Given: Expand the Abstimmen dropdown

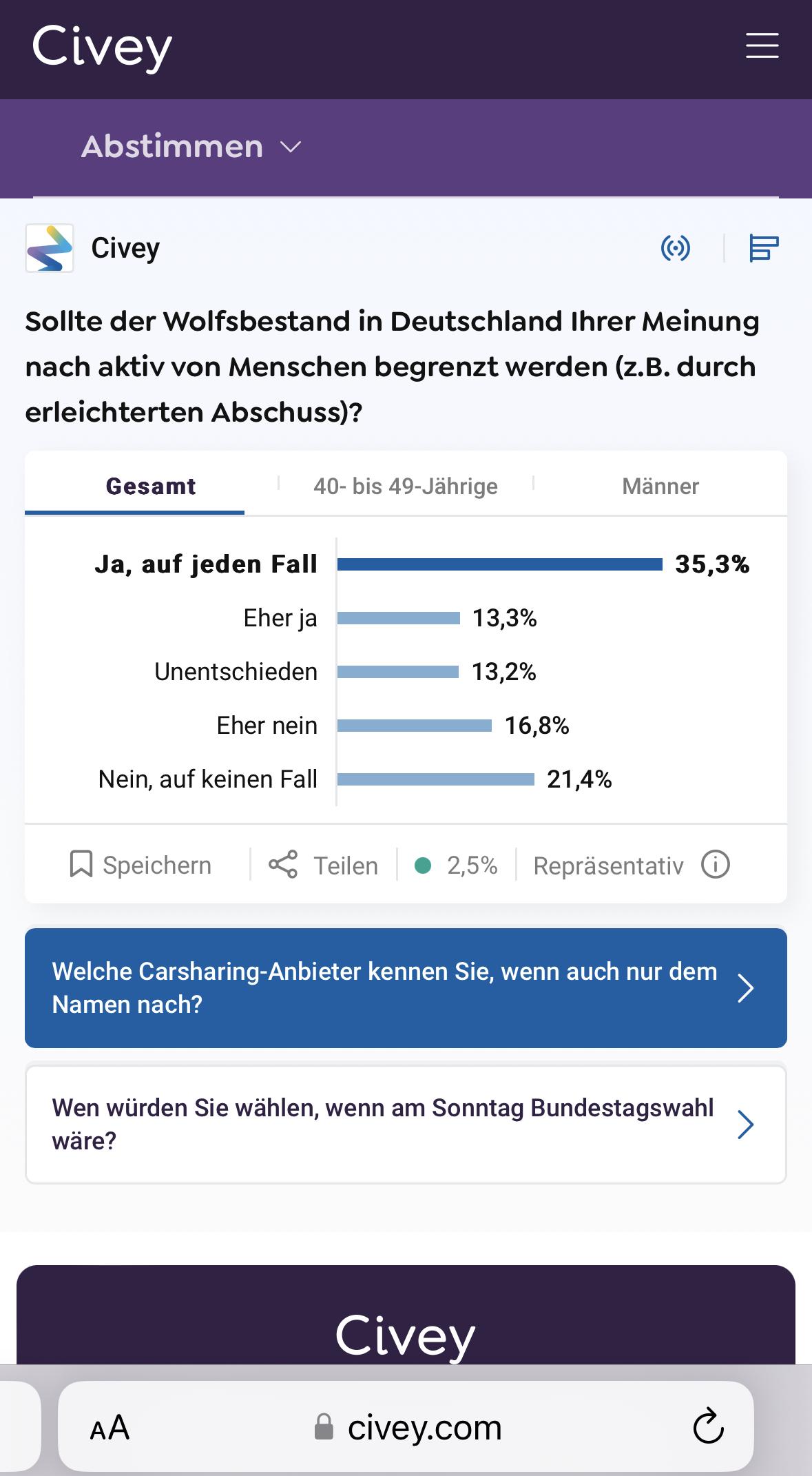Looking at the screenshot, I should coord(191,147).
